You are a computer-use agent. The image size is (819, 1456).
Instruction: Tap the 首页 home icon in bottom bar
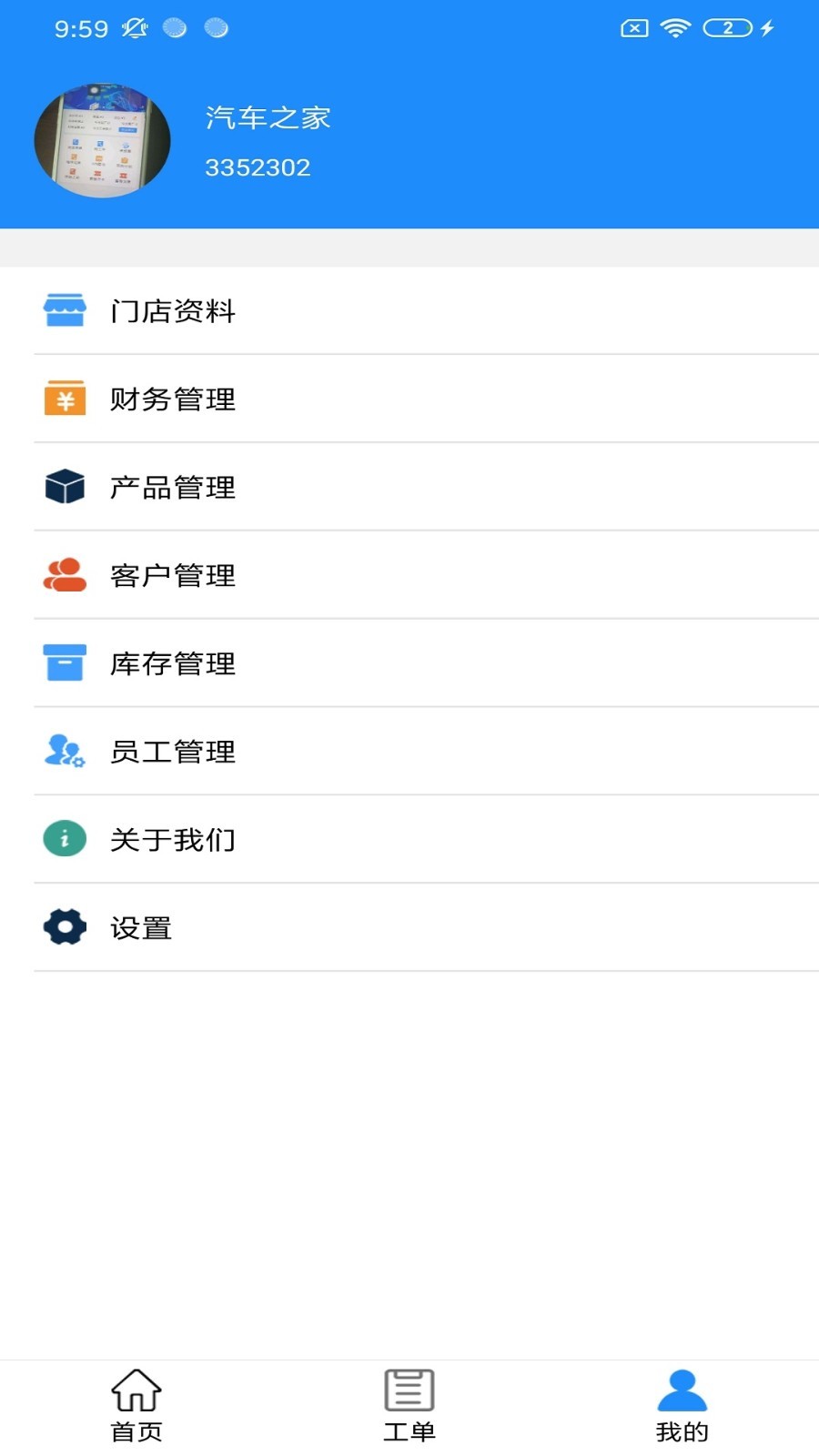pyautogui.click(x=135, y=1390)
